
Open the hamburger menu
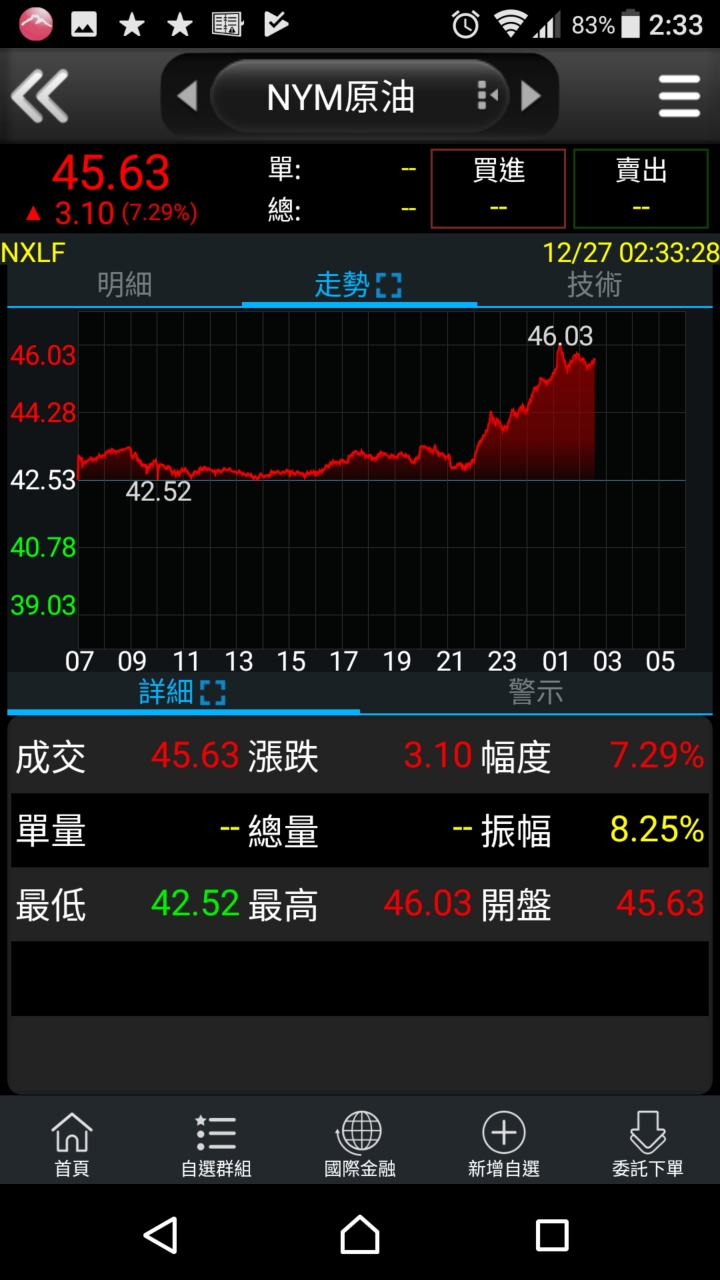(x=679, y=97)
